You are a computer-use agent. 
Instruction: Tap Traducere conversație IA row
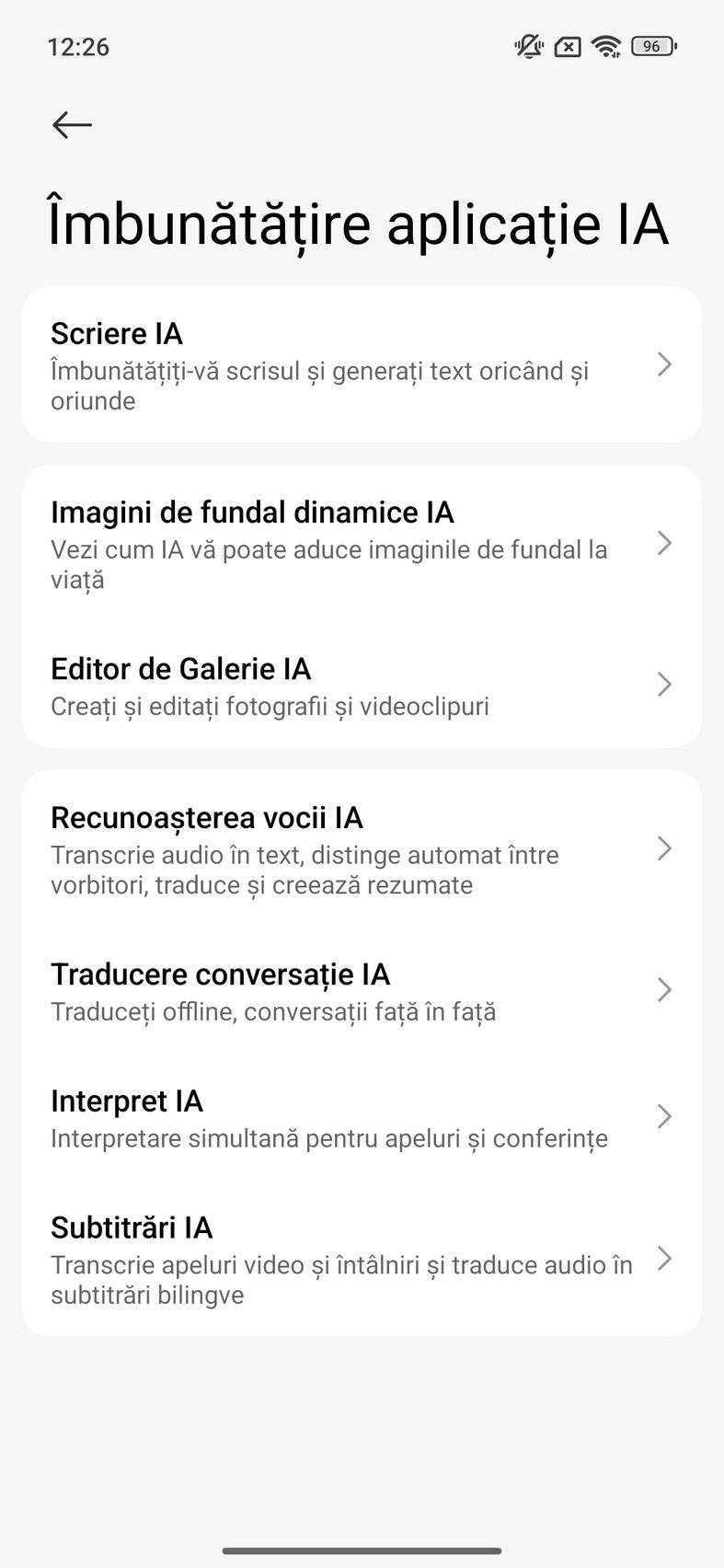362,990
